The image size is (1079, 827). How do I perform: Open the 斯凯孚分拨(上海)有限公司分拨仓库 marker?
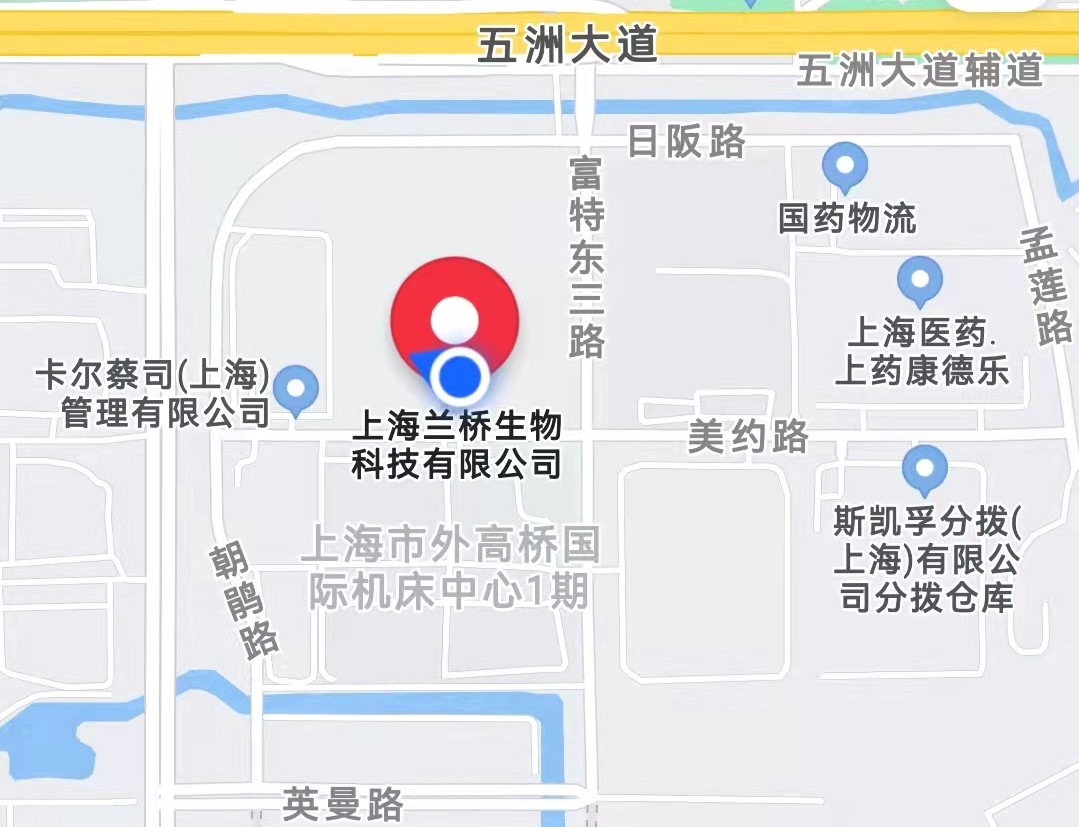coord(924,469)
